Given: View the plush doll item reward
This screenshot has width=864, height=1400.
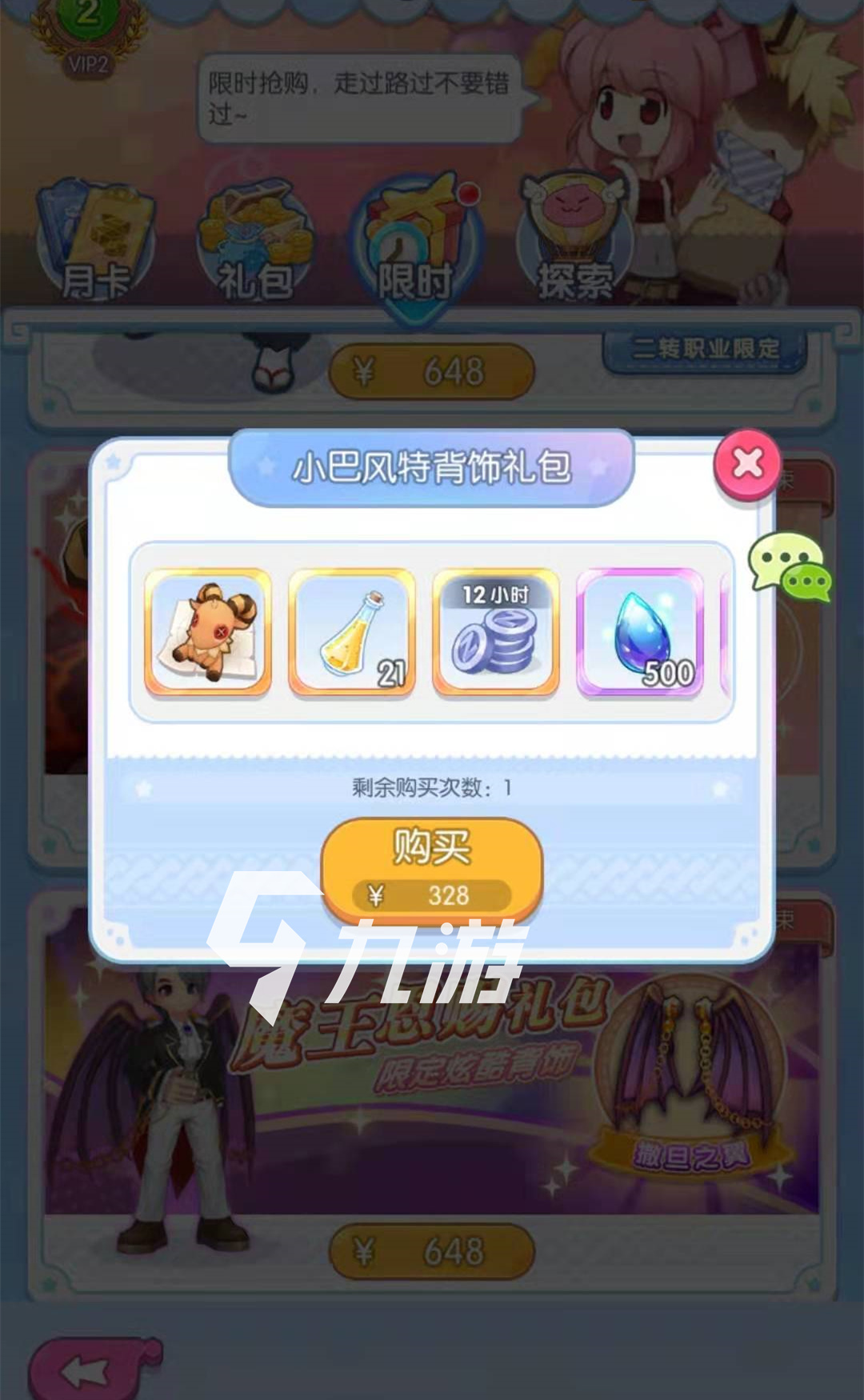Looking at the screenshot, I should (x=208, y=632).
